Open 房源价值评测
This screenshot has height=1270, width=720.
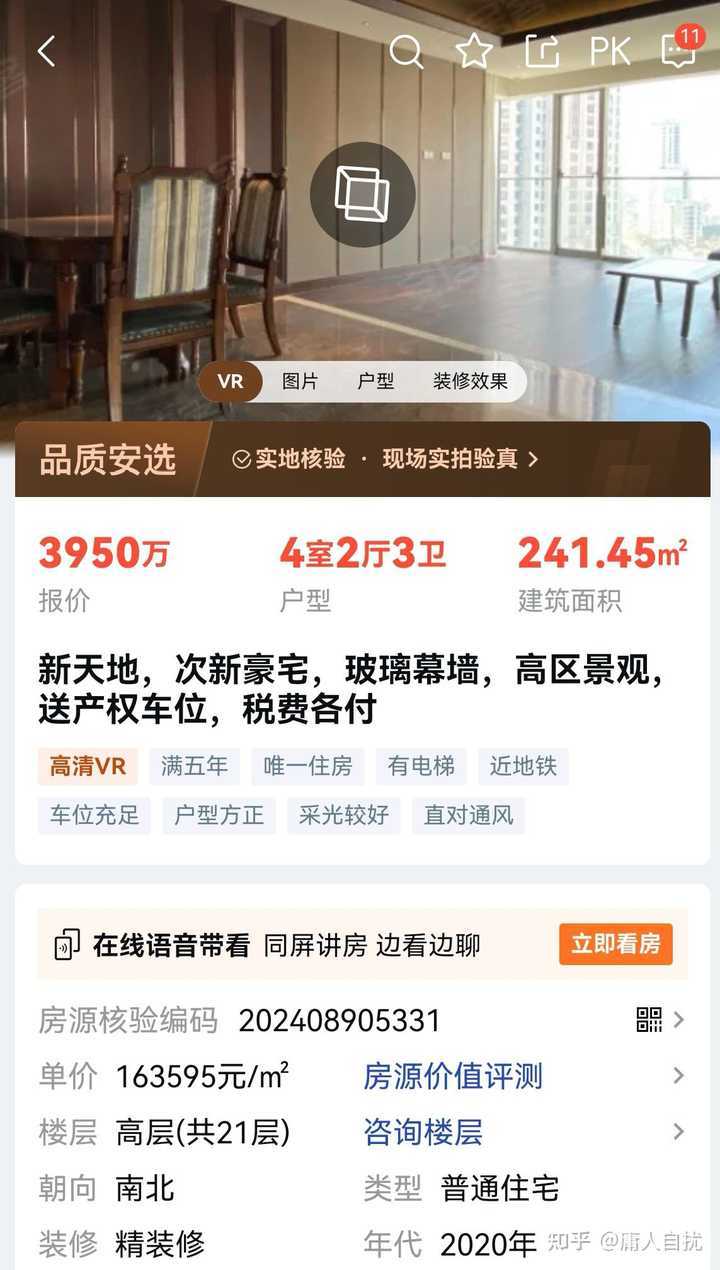(453, 1076)
